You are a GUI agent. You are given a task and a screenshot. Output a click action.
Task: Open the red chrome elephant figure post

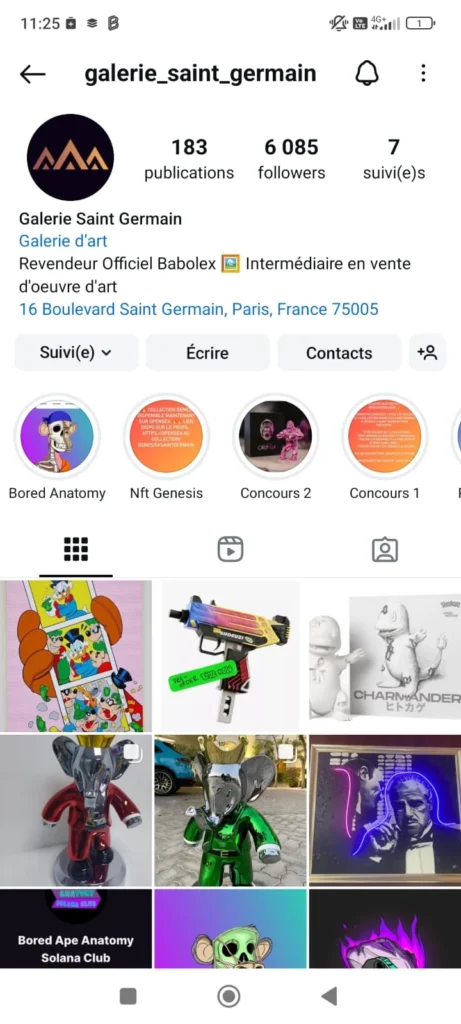pos(76,810)
